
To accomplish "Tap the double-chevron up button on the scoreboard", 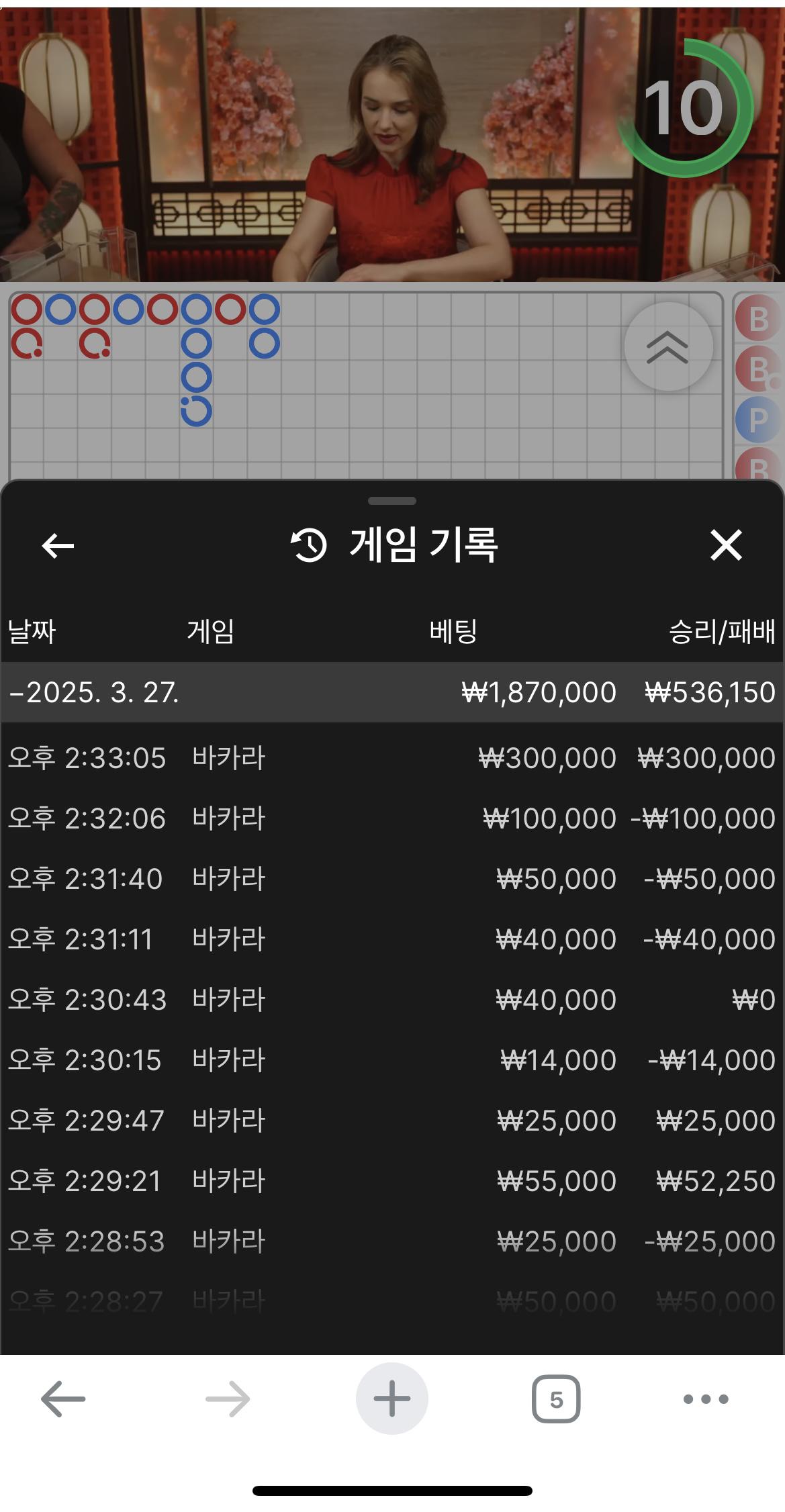I will [667, 346].
